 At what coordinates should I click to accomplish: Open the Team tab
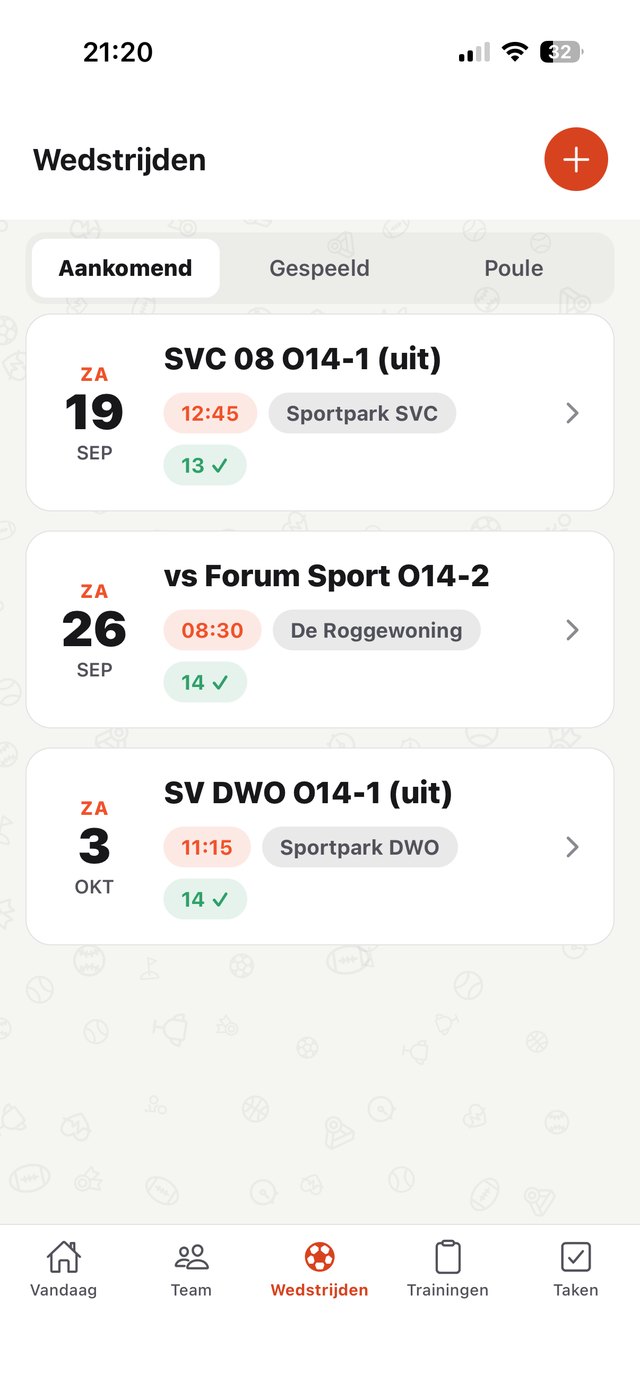pos(191,1269)
